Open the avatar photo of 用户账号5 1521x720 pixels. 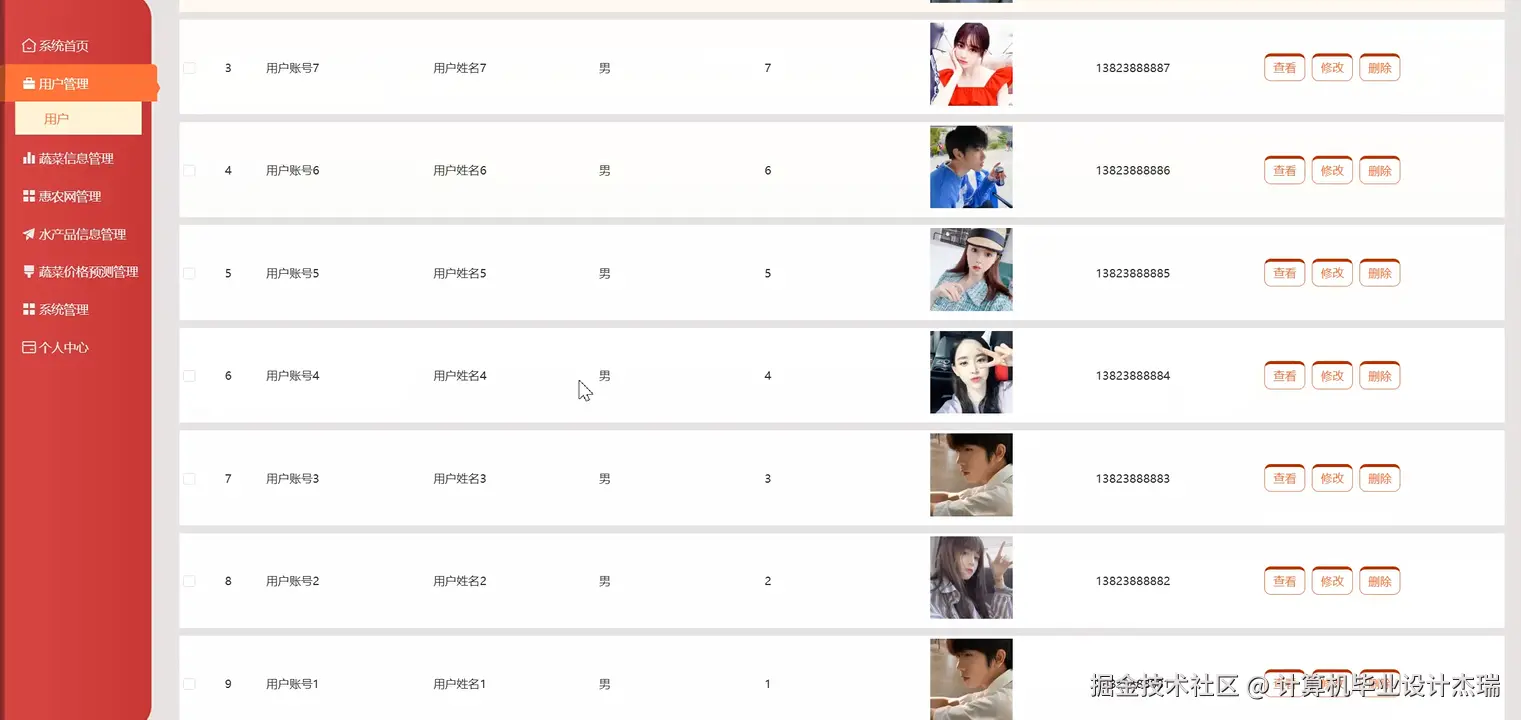970,270
